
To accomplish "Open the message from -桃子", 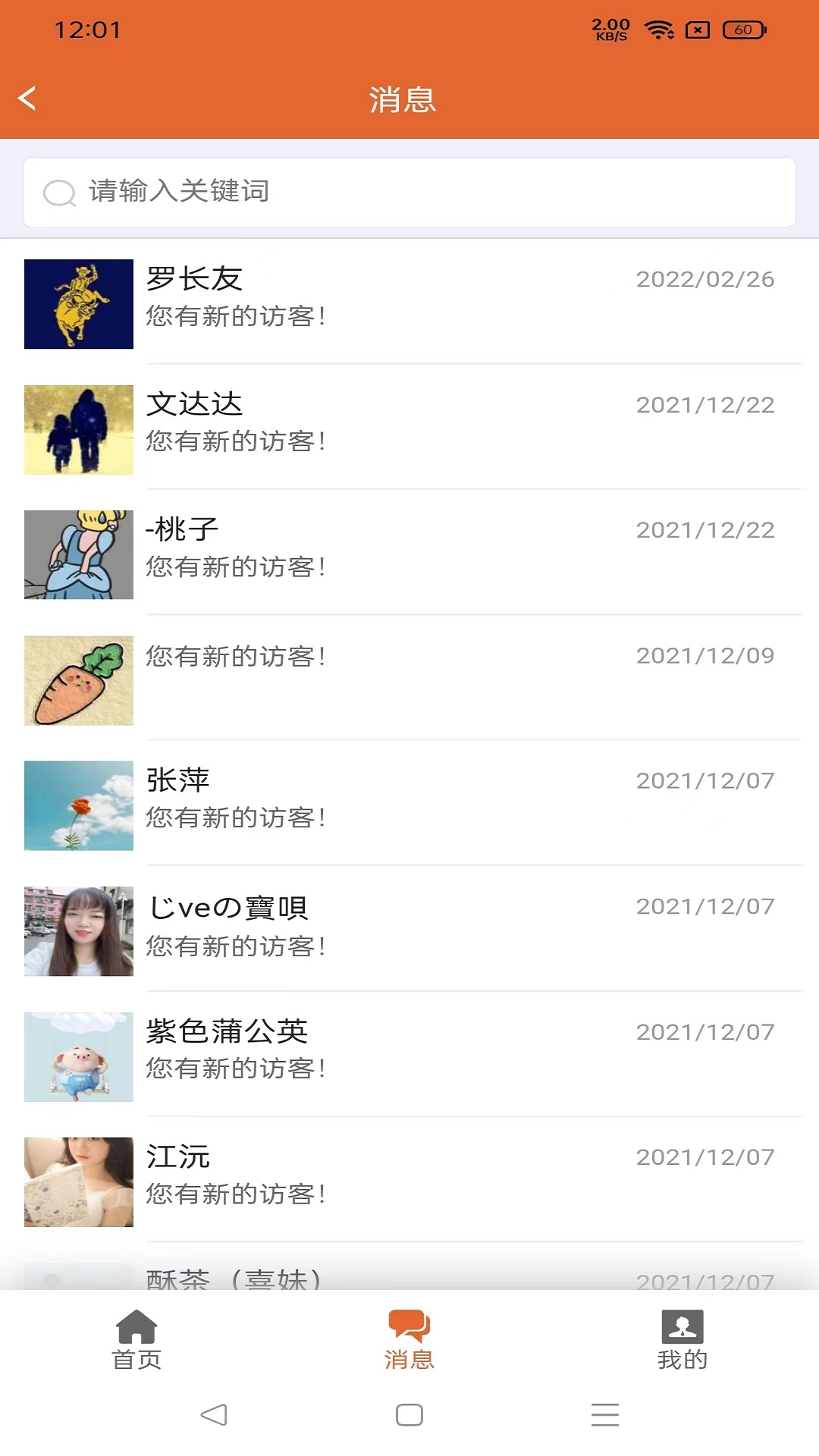I will 409,554.
